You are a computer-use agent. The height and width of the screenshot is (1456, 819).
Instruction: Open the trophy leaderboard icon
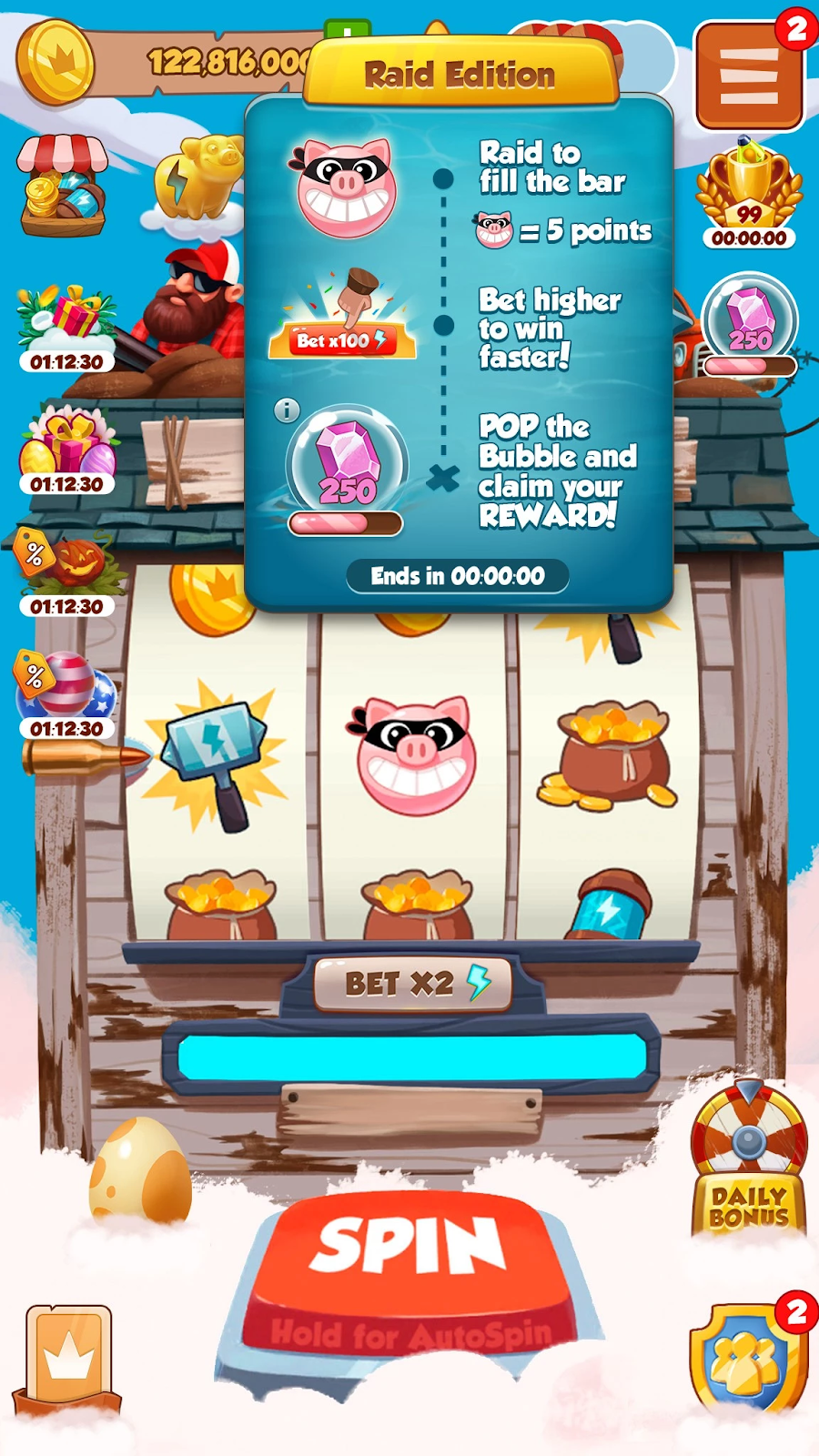click(749, 193)
